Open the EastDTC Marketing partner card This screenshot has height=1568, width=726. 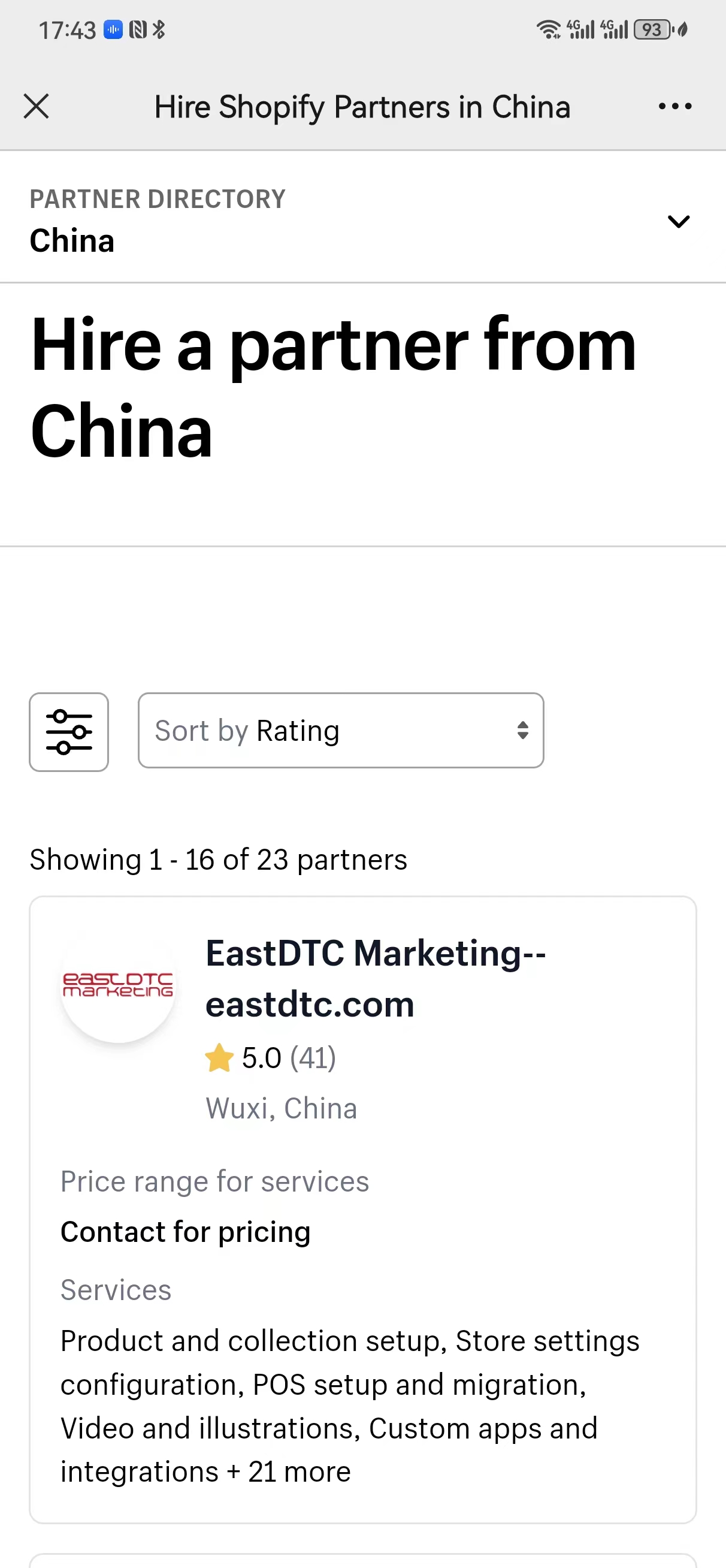point(362,1209)
